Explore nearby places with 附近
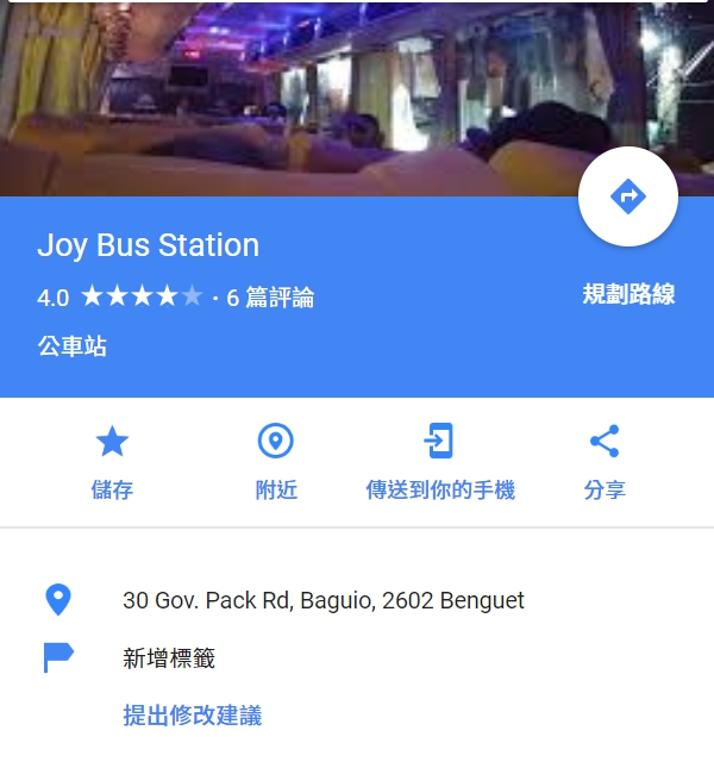Viewport: 714px width, 768px height. click(x=276, y=460)
